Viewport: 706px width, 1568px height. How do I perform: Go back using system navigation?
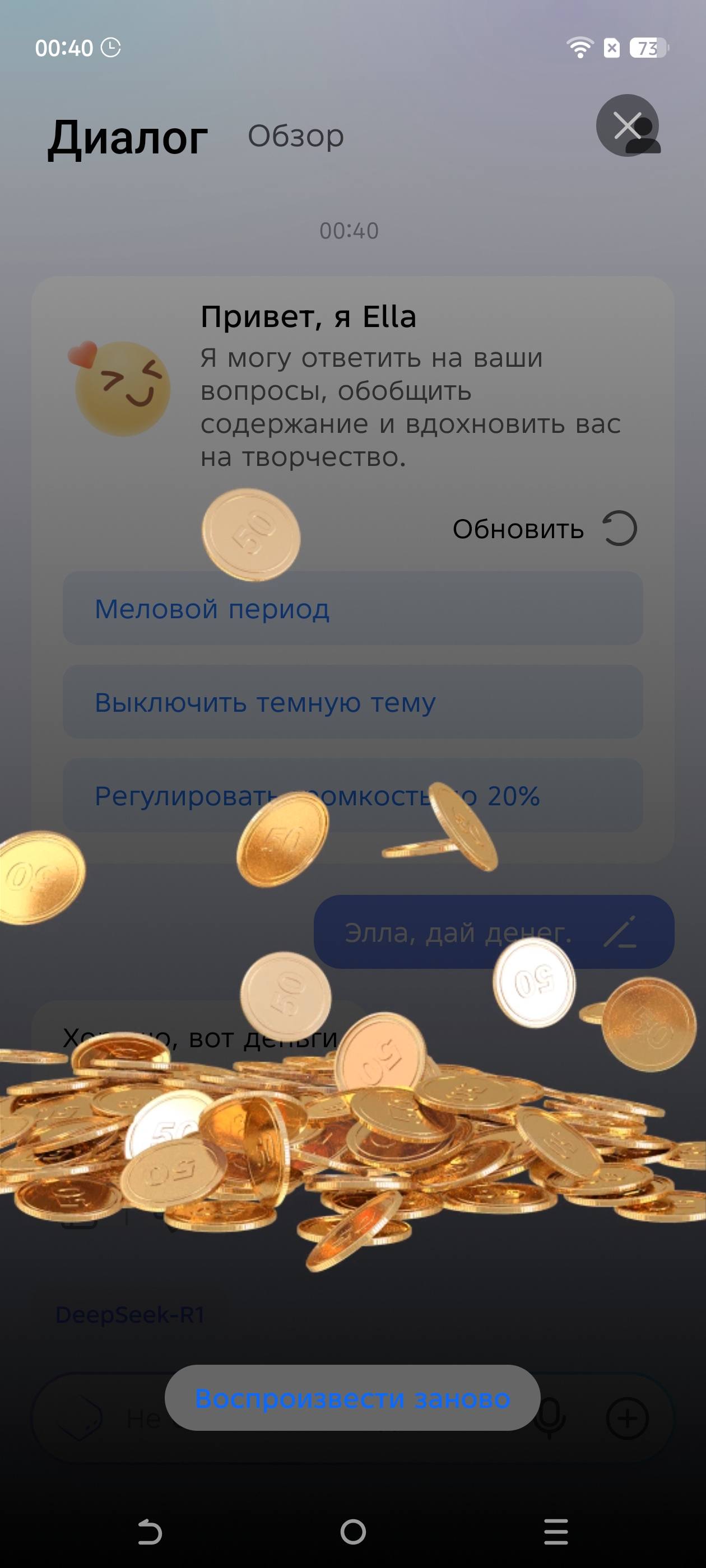coord(149,1532)
